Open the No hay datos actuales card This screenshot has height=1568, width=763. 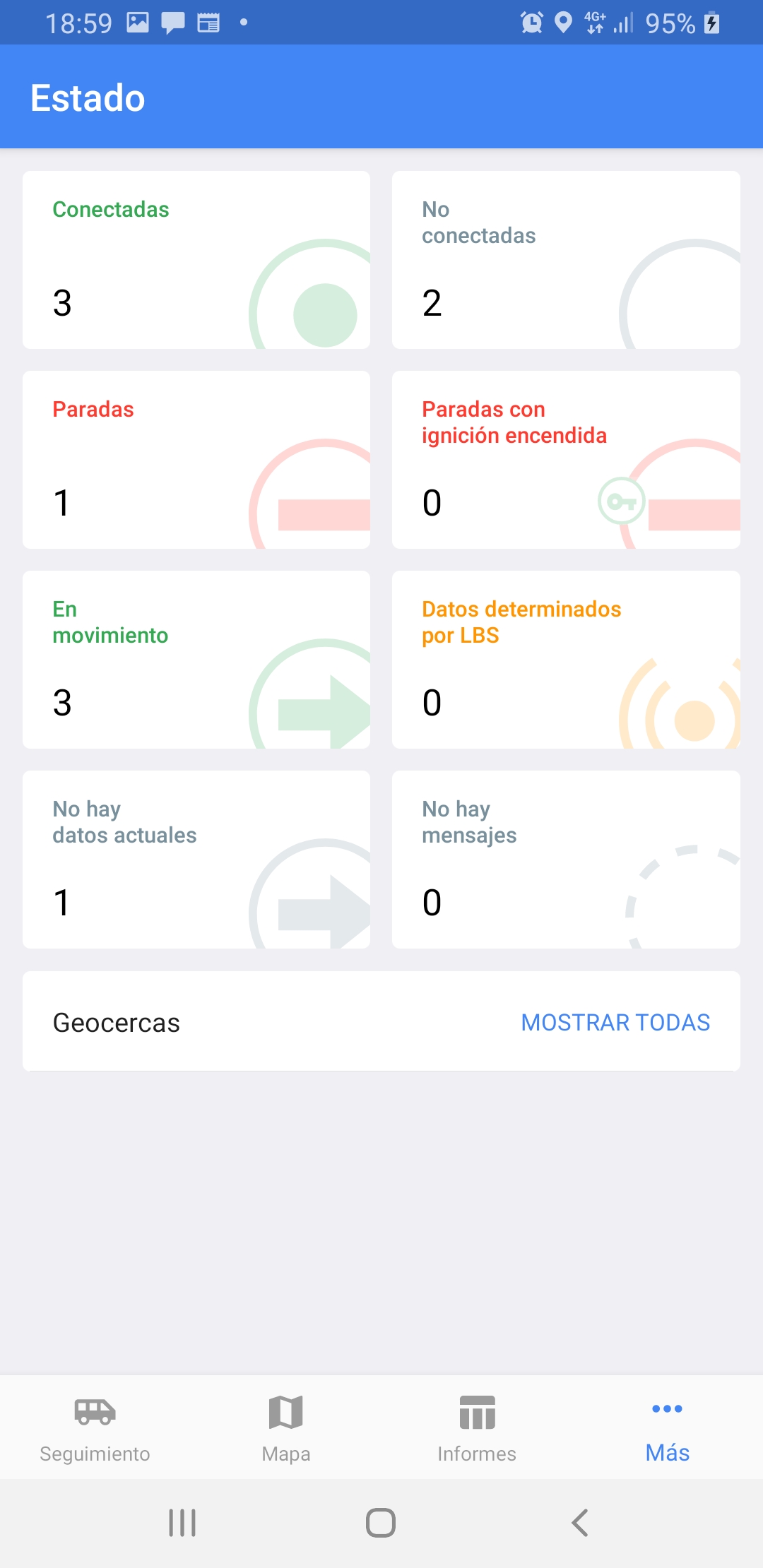point(196,860)
